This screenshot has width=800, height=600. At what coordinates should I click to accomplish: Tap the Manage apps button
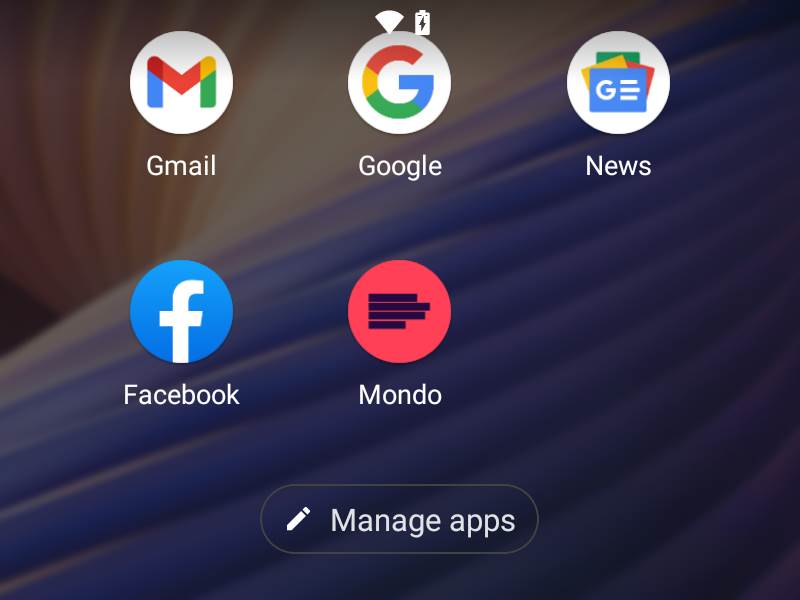tap(399, 520)
